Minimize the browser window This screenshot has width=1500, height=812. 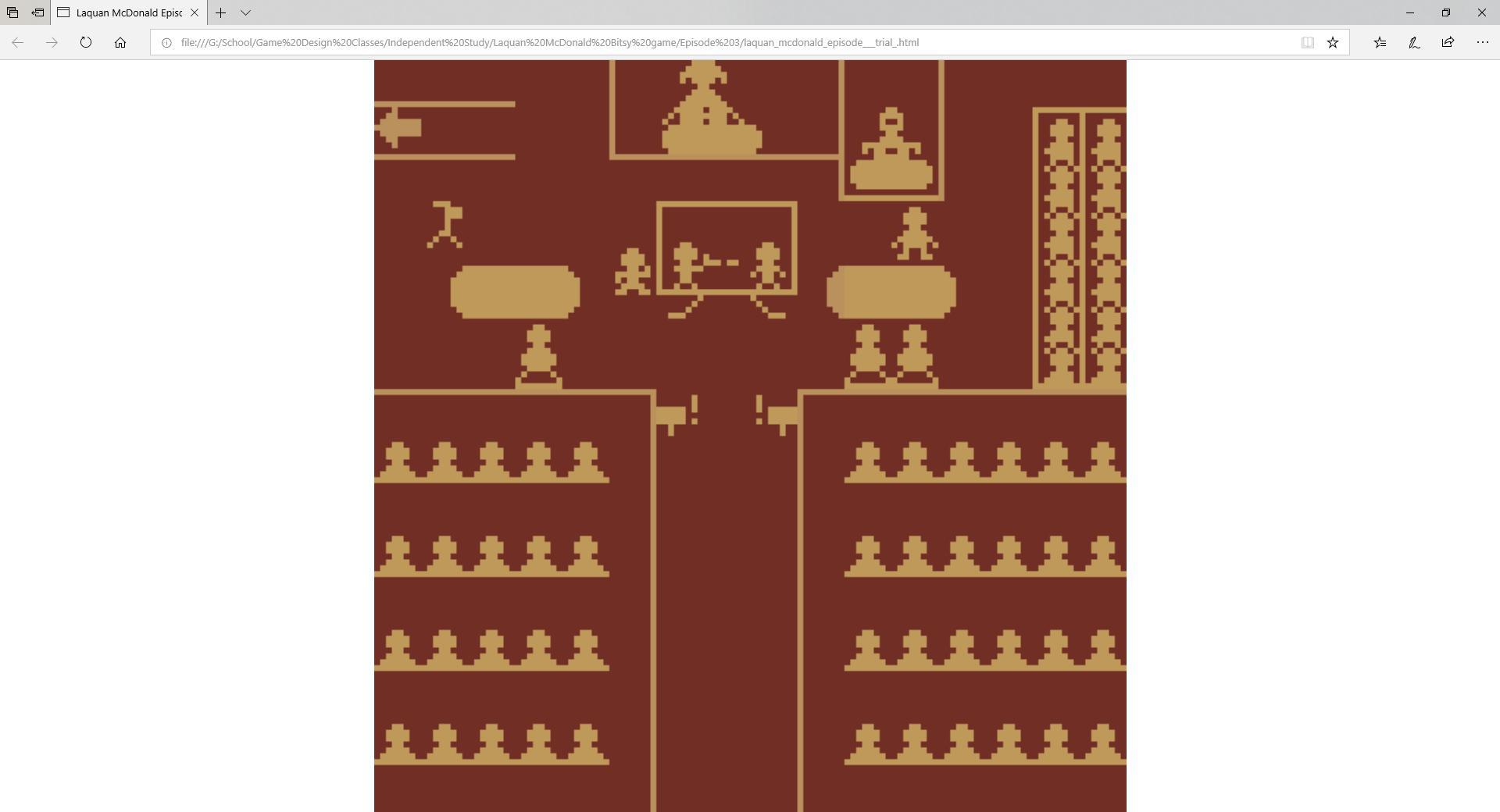1409,12
